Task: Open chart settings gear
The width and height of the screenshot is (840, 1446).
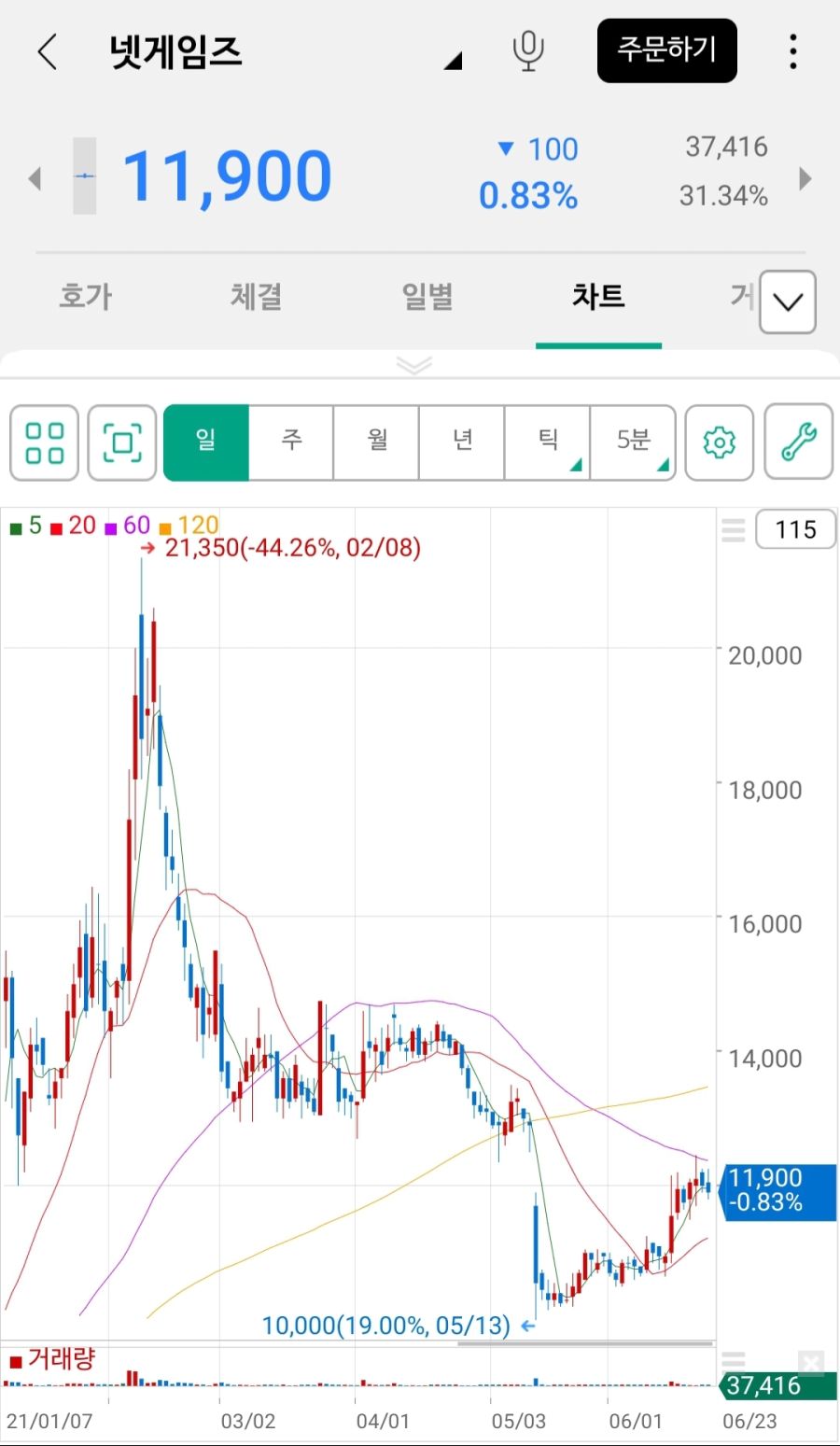Action: pyautogui.click(x=719, y=442)
